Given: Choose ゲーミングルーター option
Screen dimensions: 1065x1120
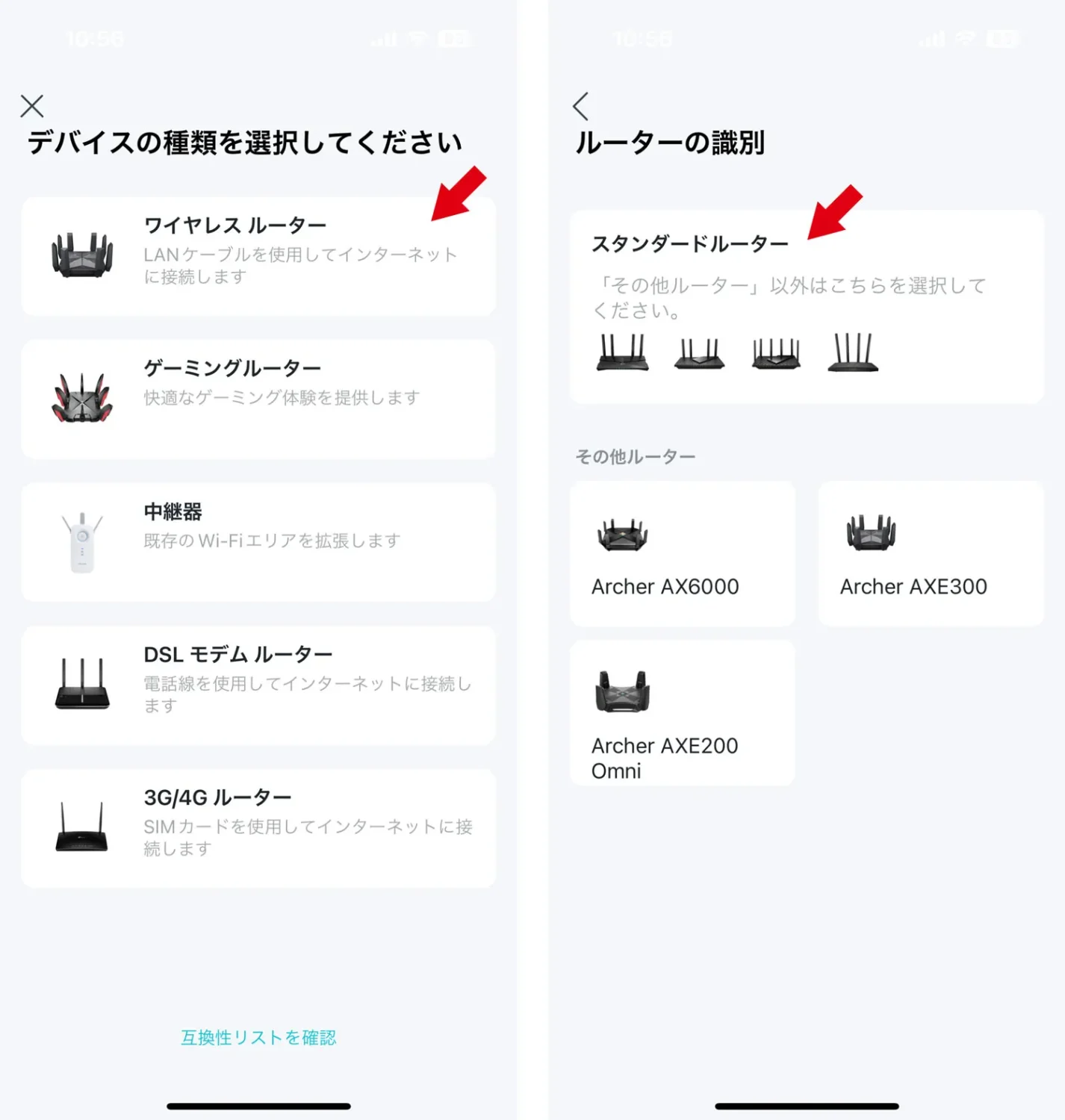Looking at the screenshot, I should 258,399.
